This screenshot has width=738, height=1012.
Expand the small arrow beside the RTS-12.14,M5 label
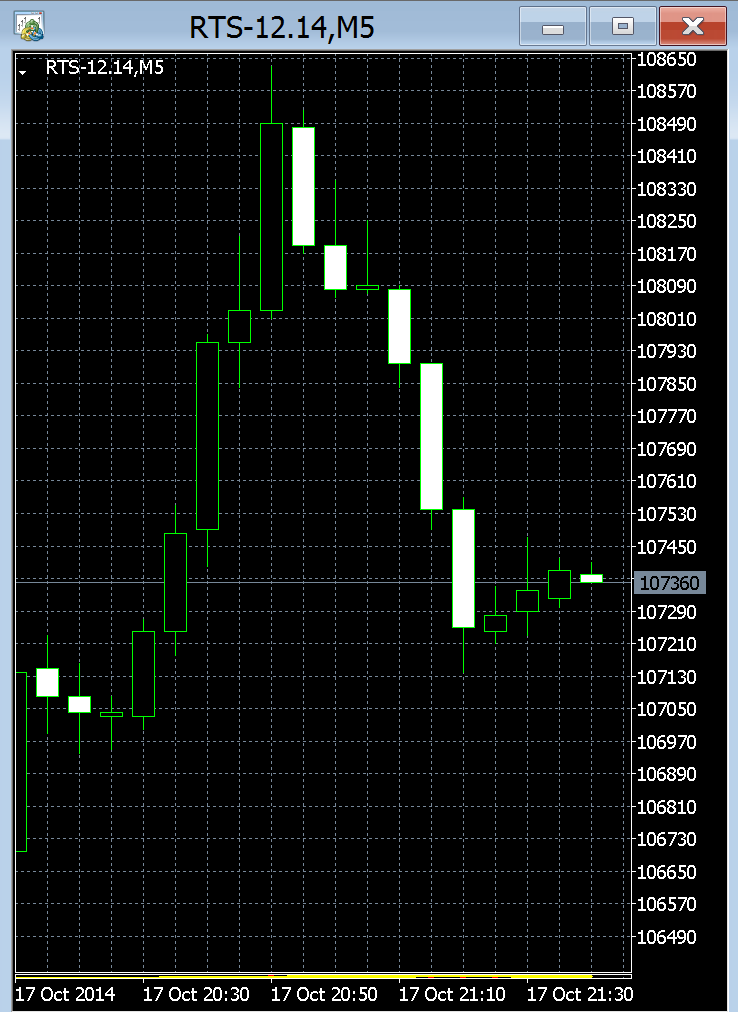click(x=23, y=72)
